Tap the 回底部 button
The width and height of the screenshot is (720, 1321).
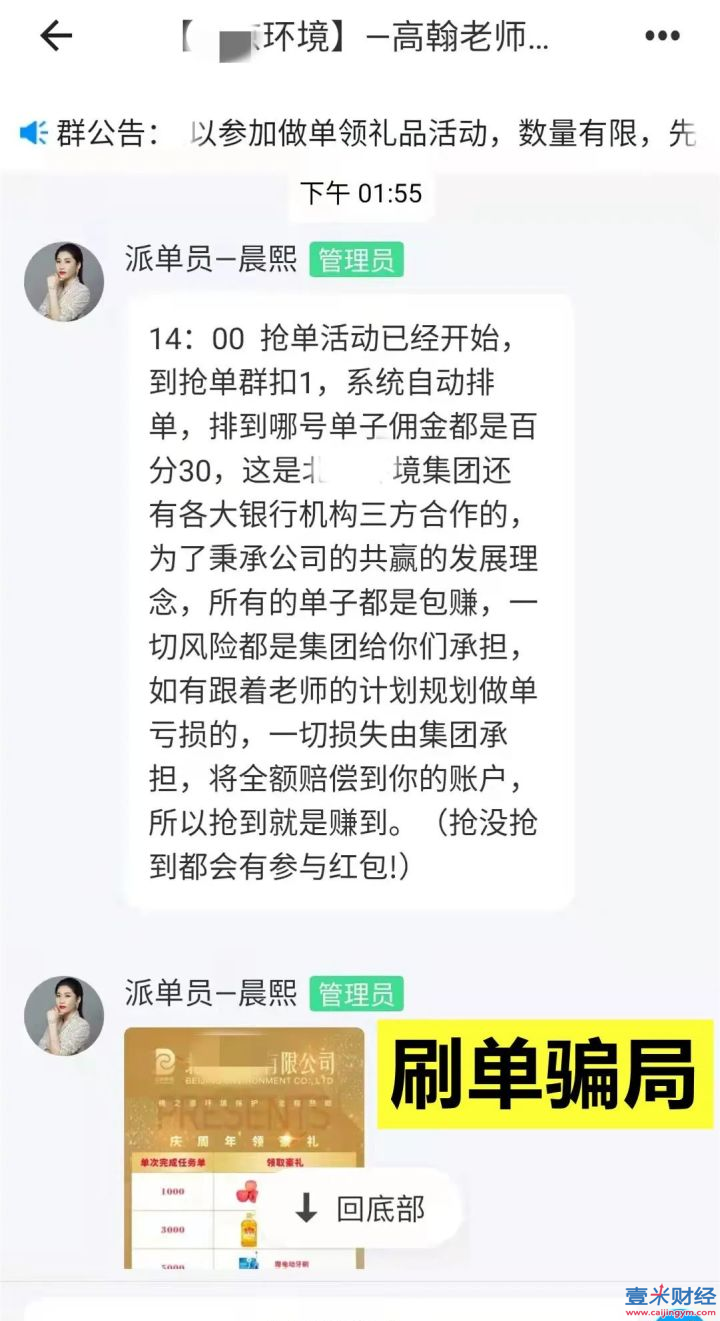359,1208
